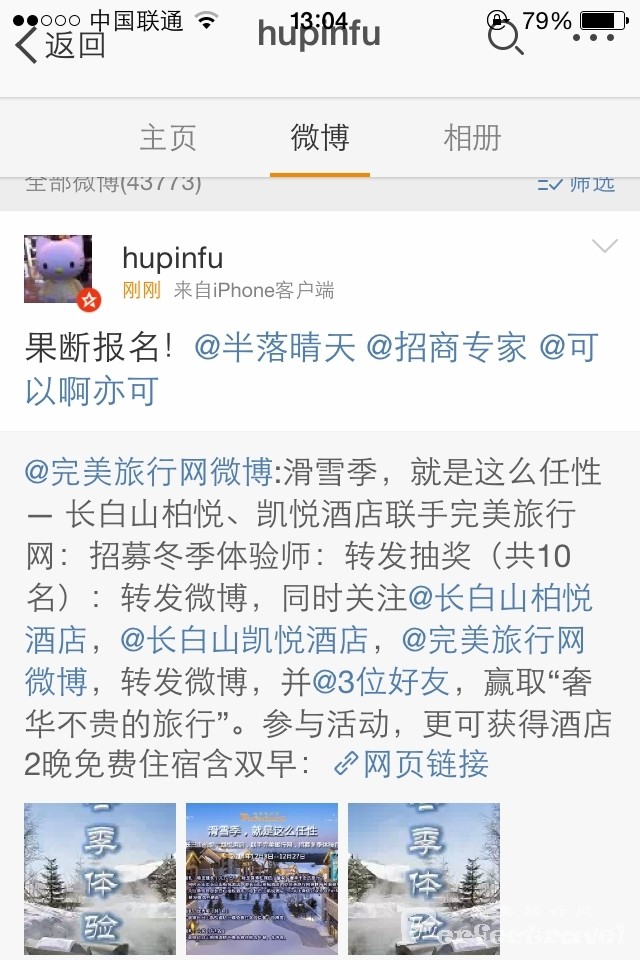Open the 筛选 filter option
Image resolution: width=640 pixels, height=960 pixels.
coord(576,183)
